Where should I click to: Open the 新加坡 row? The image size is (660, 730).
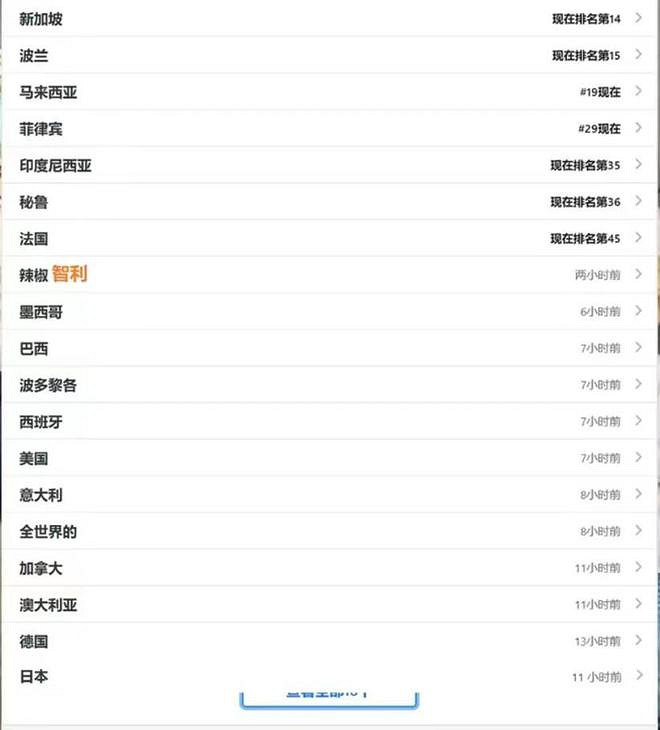pyautogui.click(x=330, y=19)
